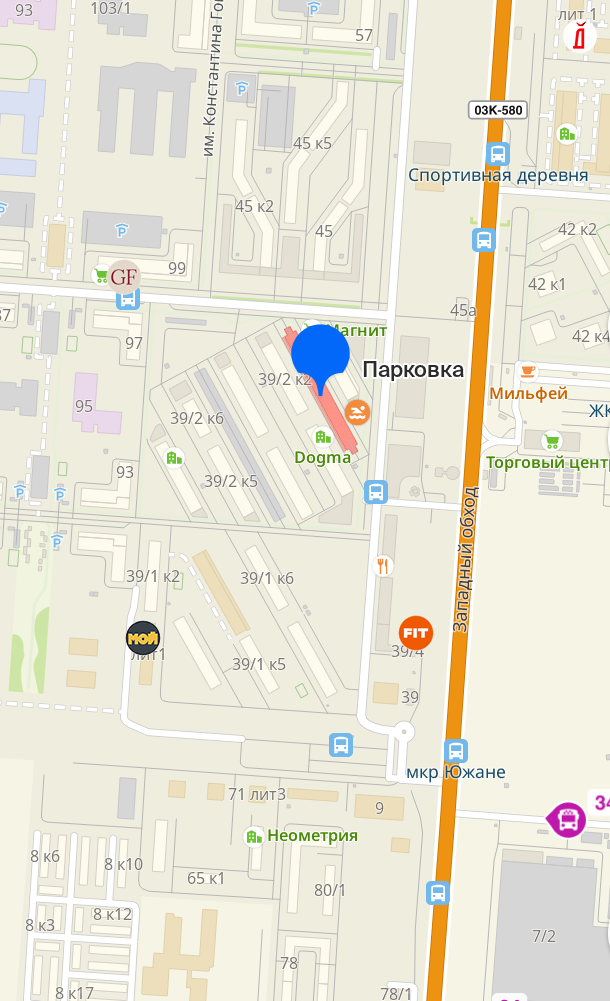The height and width of the screenshot is (1001, 610).
Task: Tap the Спортивная деревня bus stop
Action: pos(497,154)
